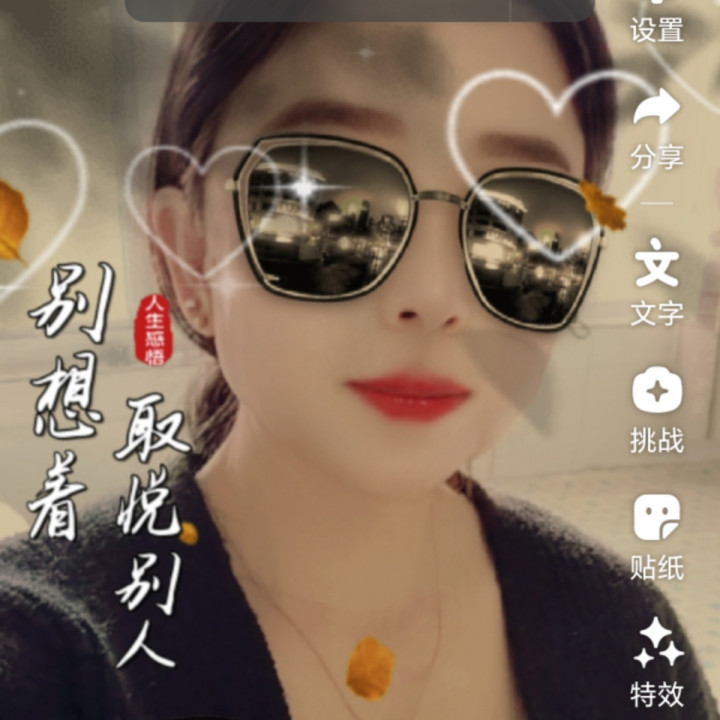Screen dimensions: 720x720
Task: Add text with the 文字 tool
Action: (657, 282)
